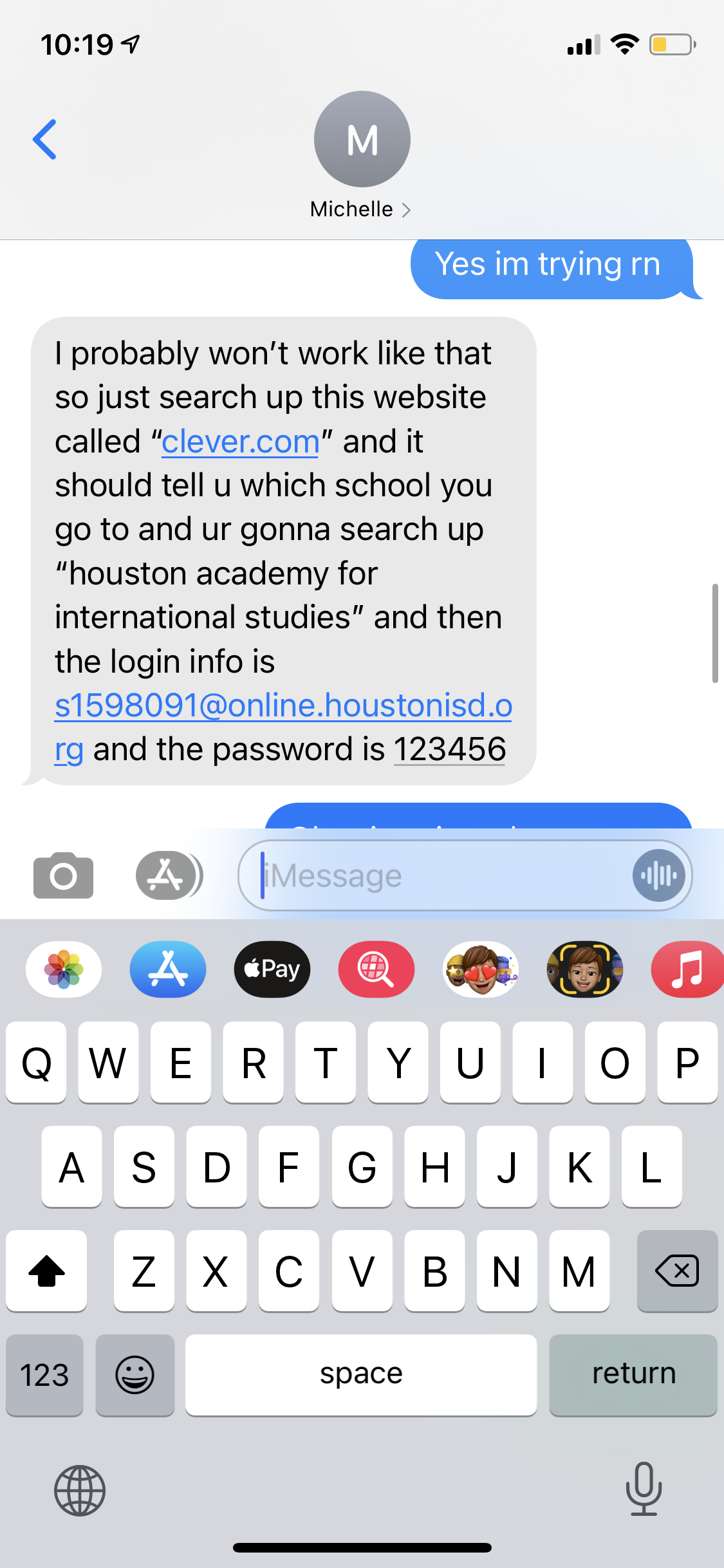Start dictation with the microphone key
This screenshot has width=724, height=1568.
[644, 1489]
